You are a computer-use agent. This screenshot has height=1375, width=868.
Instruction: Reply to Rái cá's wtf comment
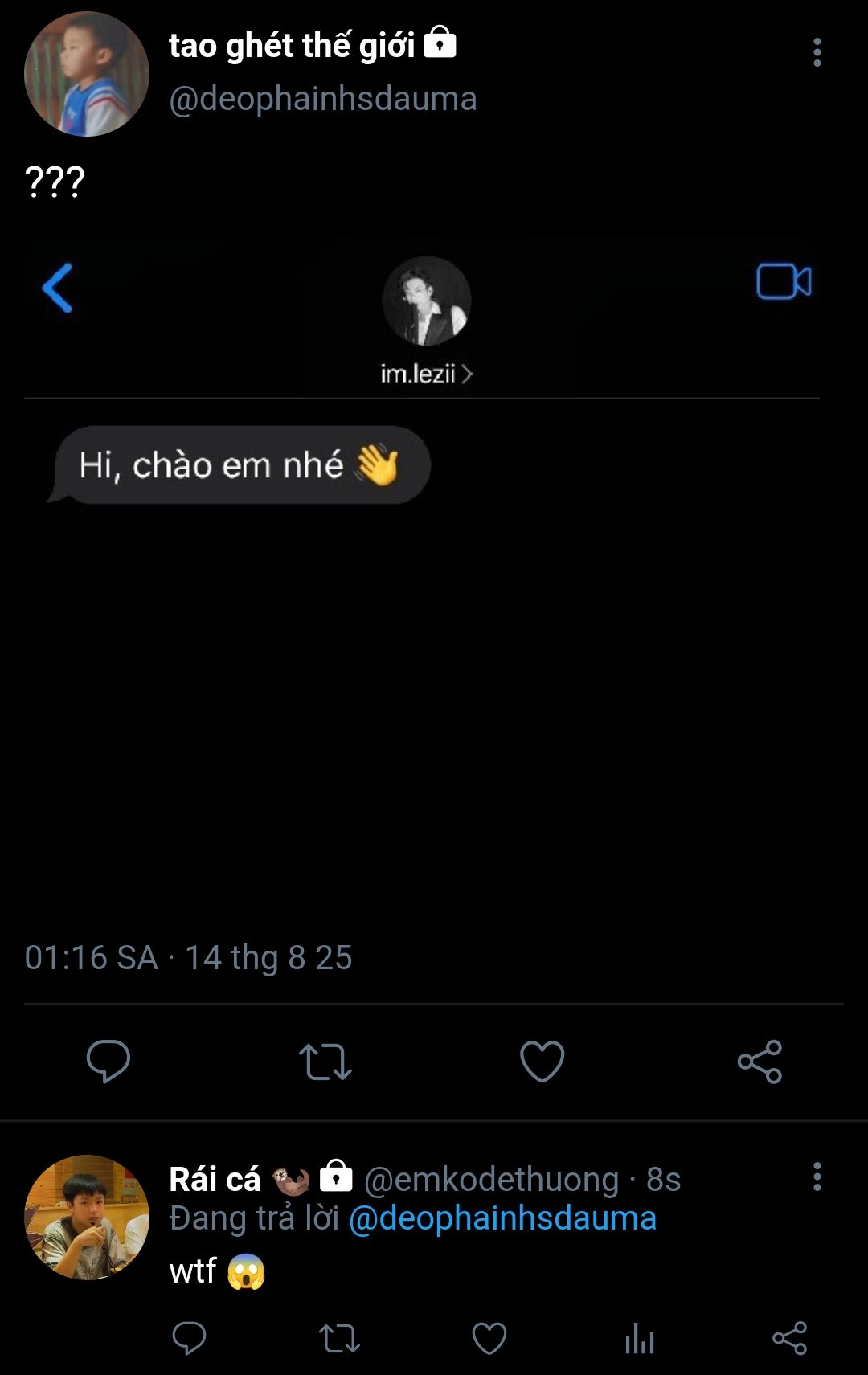[x=190, y=1339]
